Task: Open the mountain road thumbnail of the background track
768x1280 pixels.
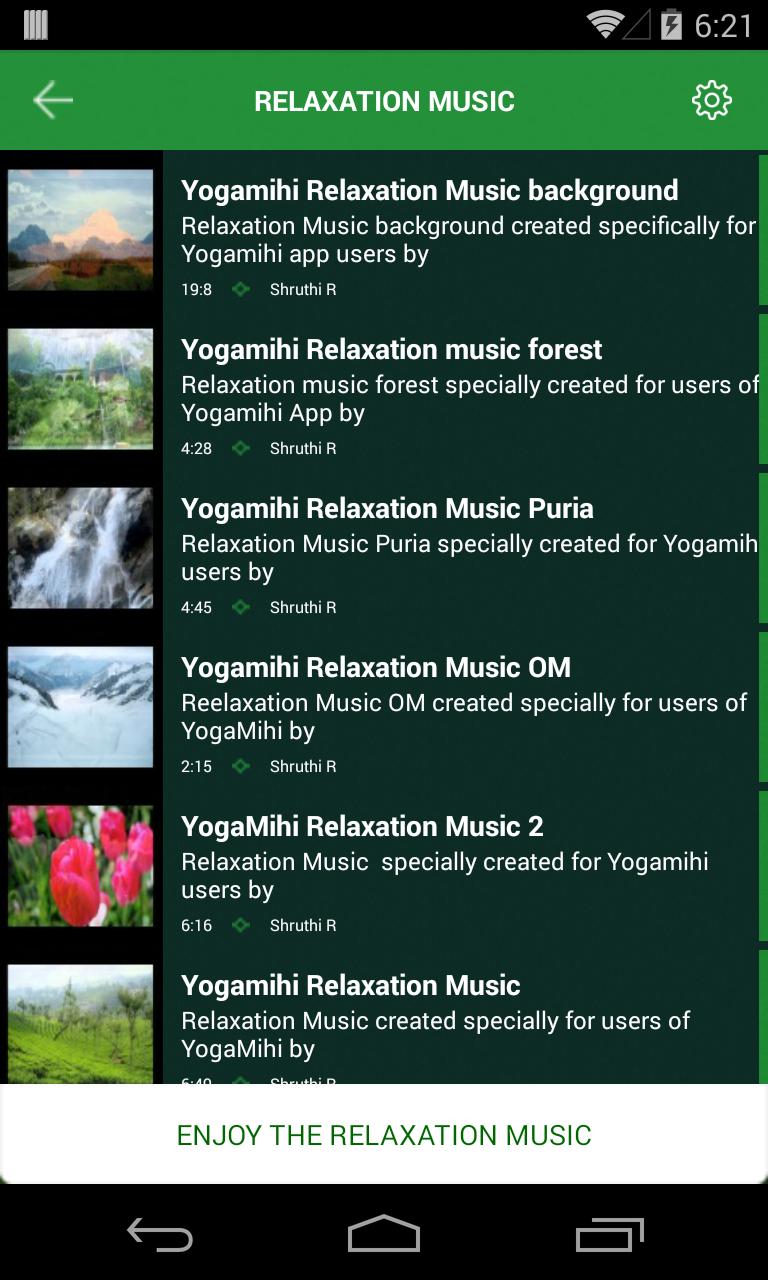Action: point(80,231)
